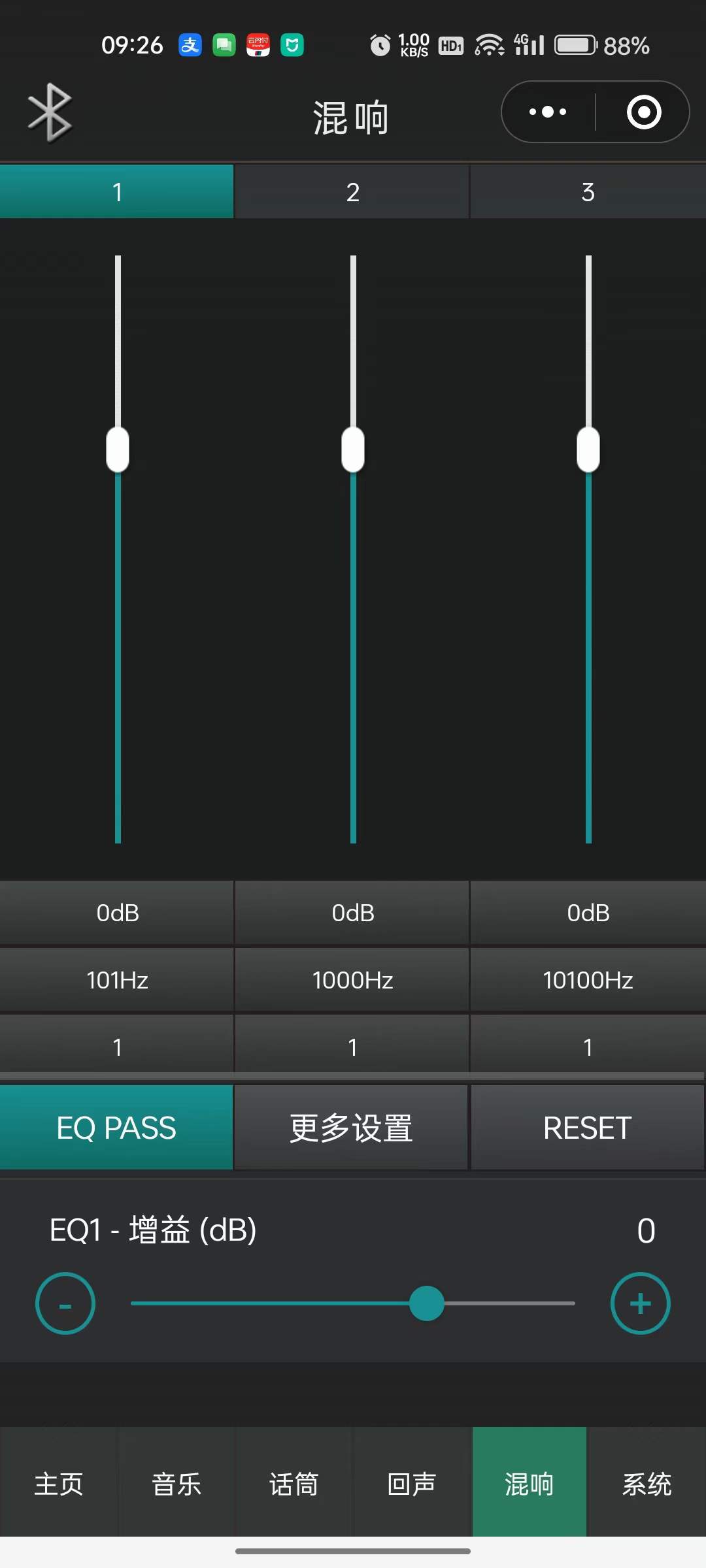Tap the Bluetooth icon in the header
This screenshot has width=706, height=1568.
click(x=50, y=112)
